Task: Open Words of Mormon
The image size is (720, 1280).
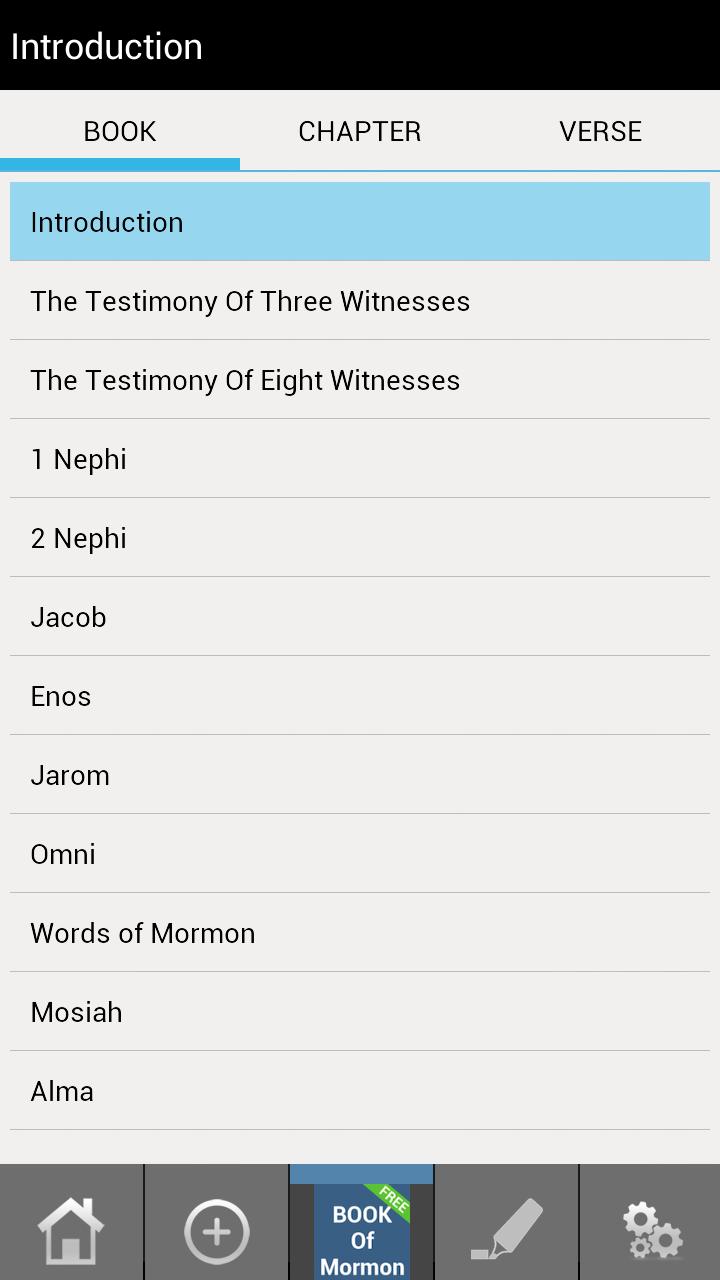Action: tap(360, 933)
